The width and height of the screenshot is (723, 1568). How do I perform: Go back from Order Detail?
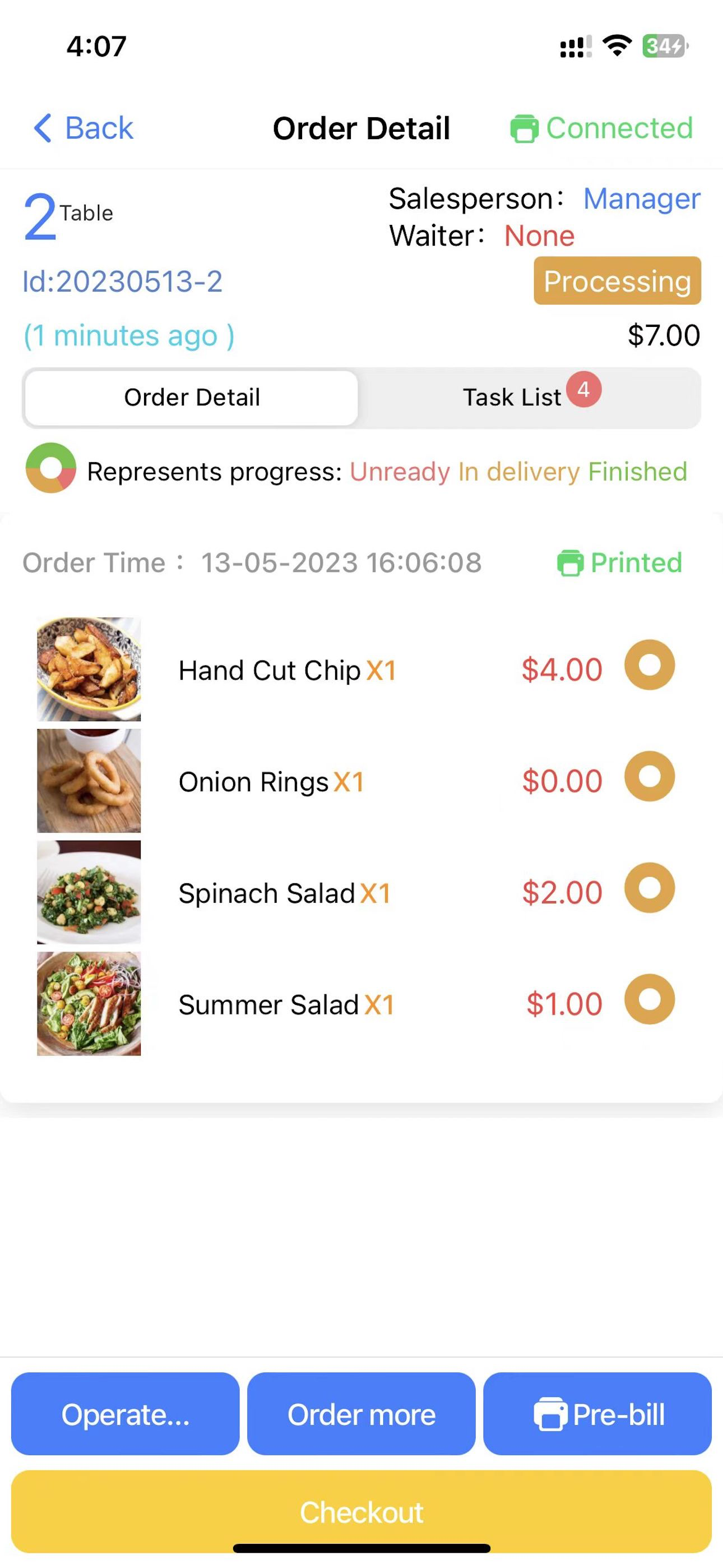(84, 128)
